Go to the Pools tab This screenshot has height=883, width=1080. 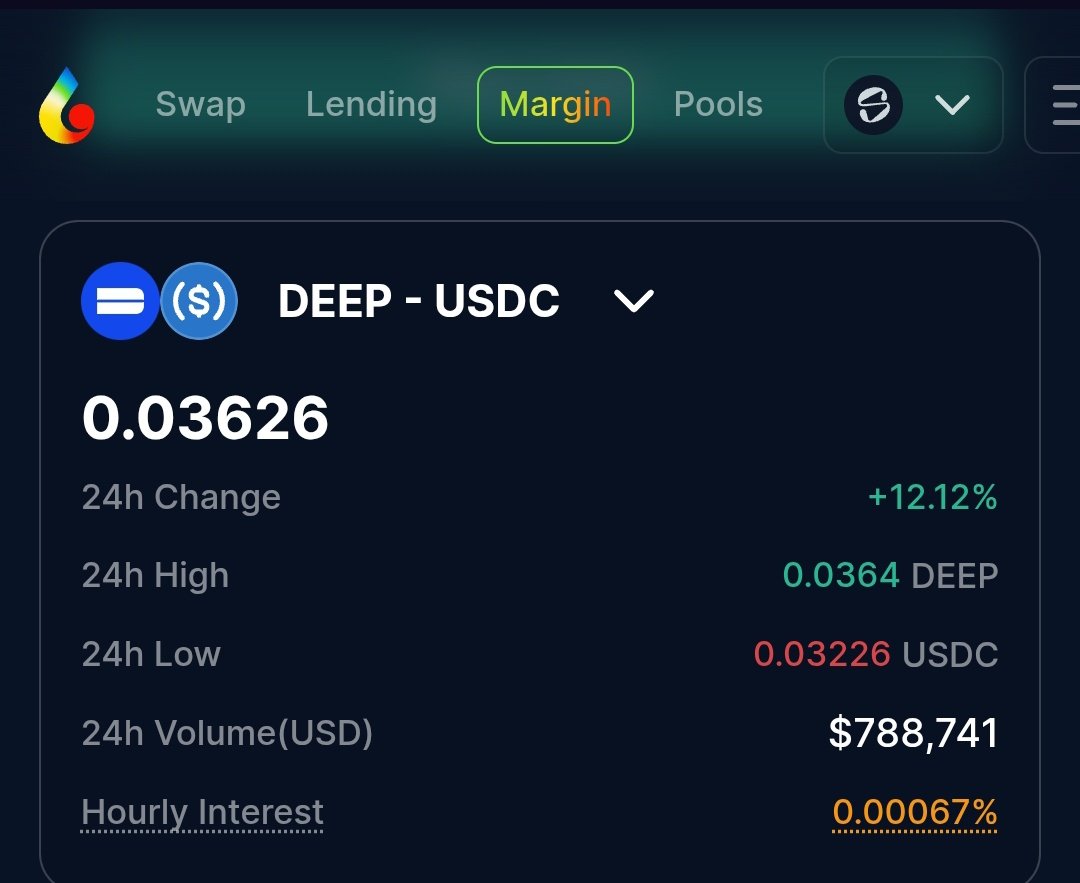[x=718, y=104]
